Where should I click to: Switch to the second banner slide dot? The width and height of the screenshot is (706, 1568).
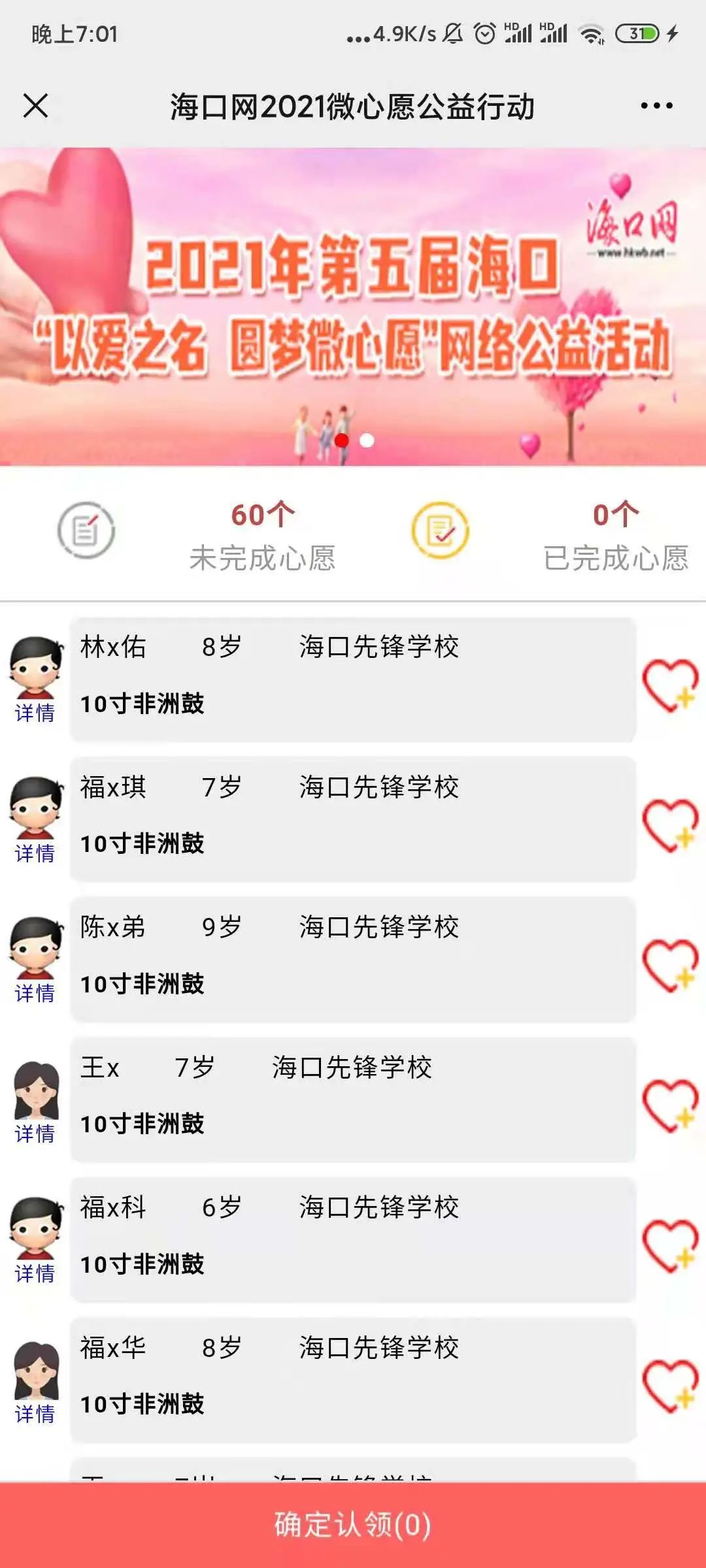(367, 441)
